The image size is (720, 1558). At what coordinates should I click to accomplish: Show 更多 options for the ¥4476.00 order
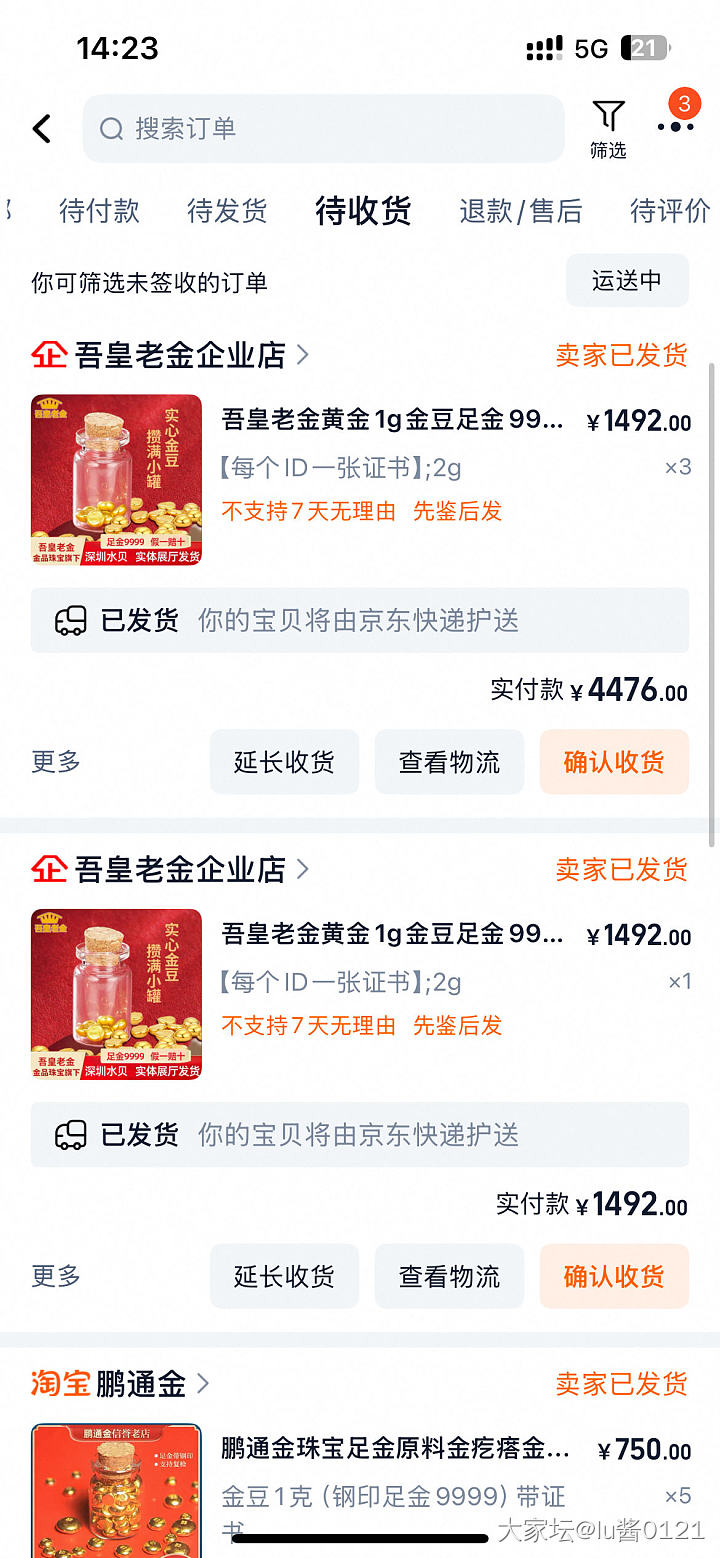[56, 762]
